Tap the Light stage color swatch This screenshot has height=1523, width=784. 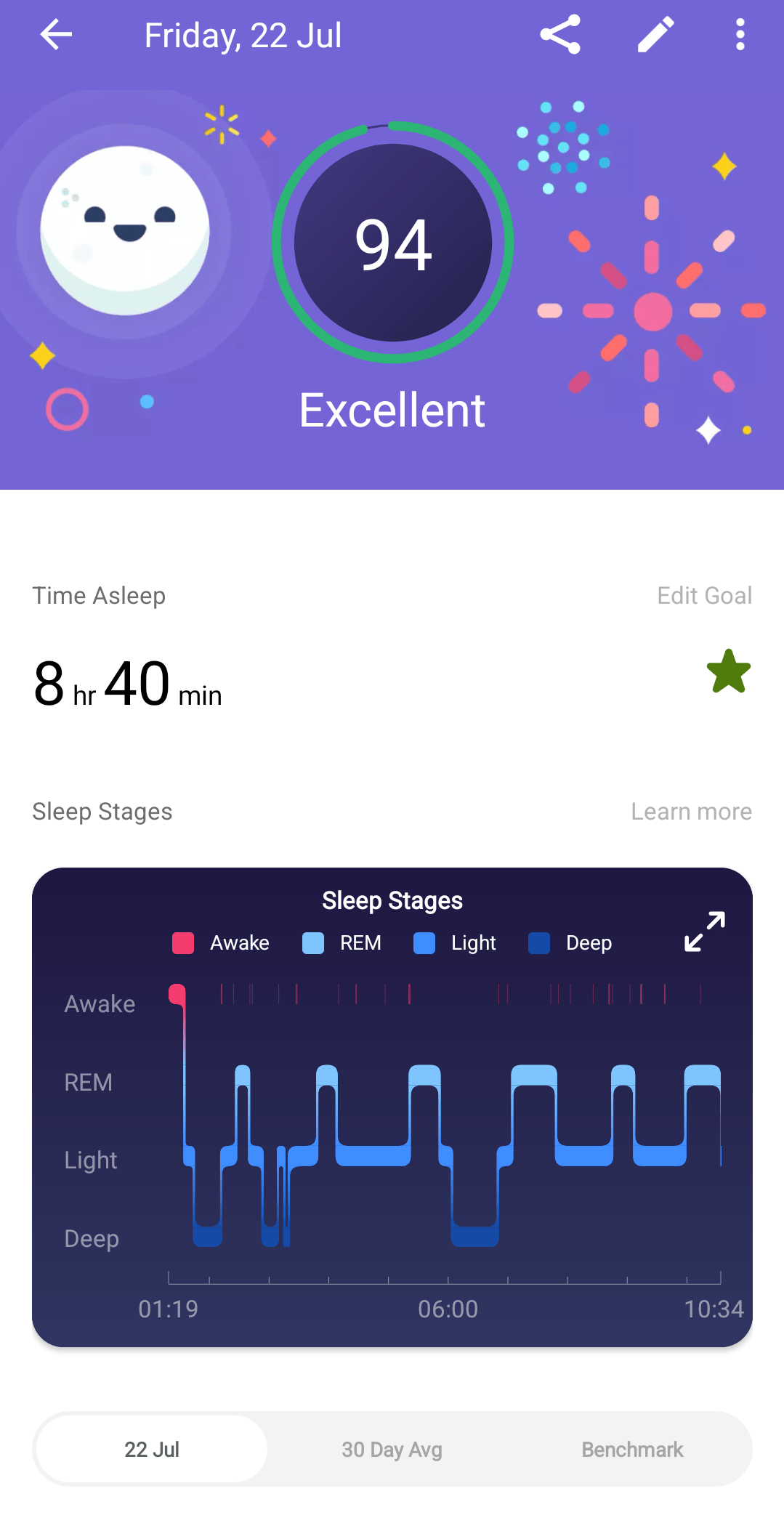pyautogui.click(x=424, y=942)
